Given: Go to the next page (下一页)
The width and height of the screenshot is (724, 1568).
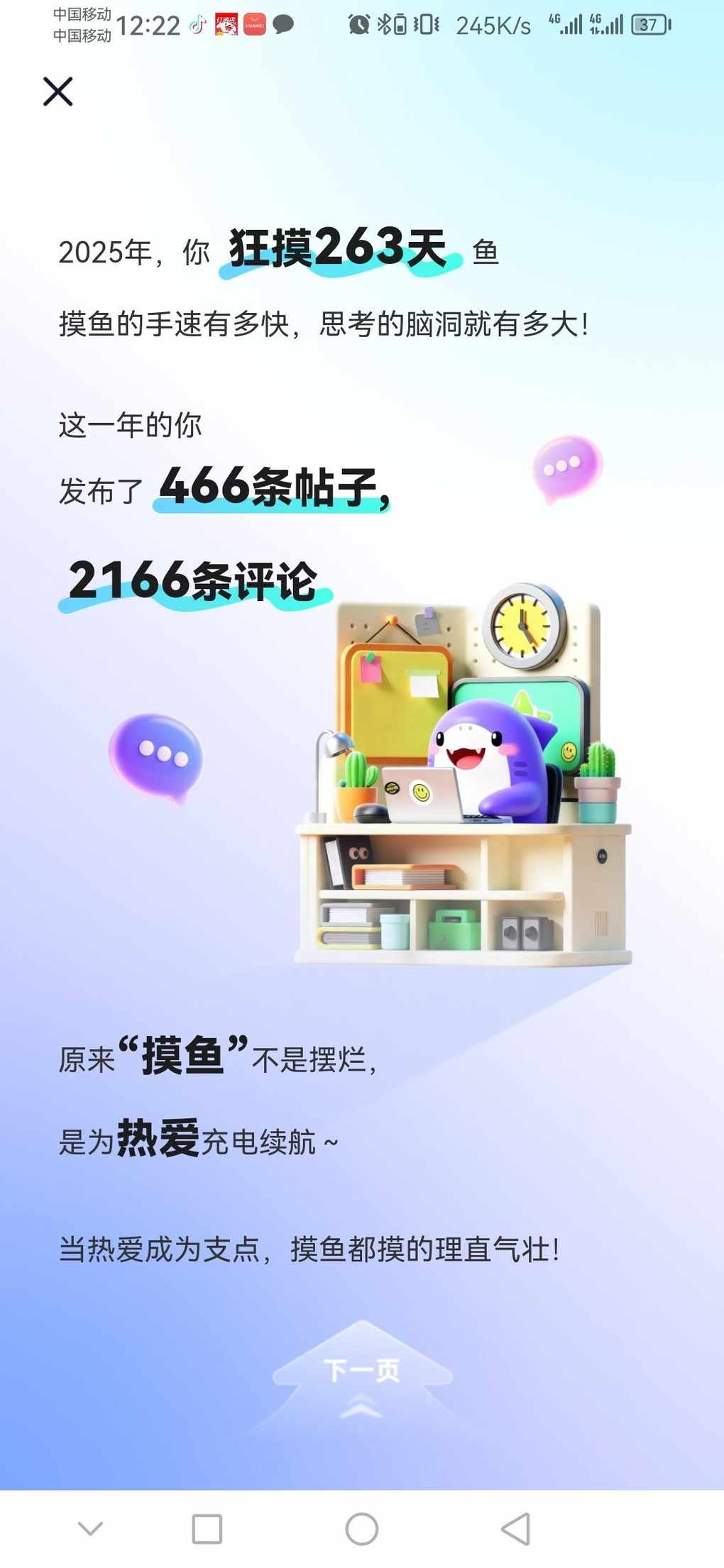Looking at the screenshot, I should coord(362,1371).
